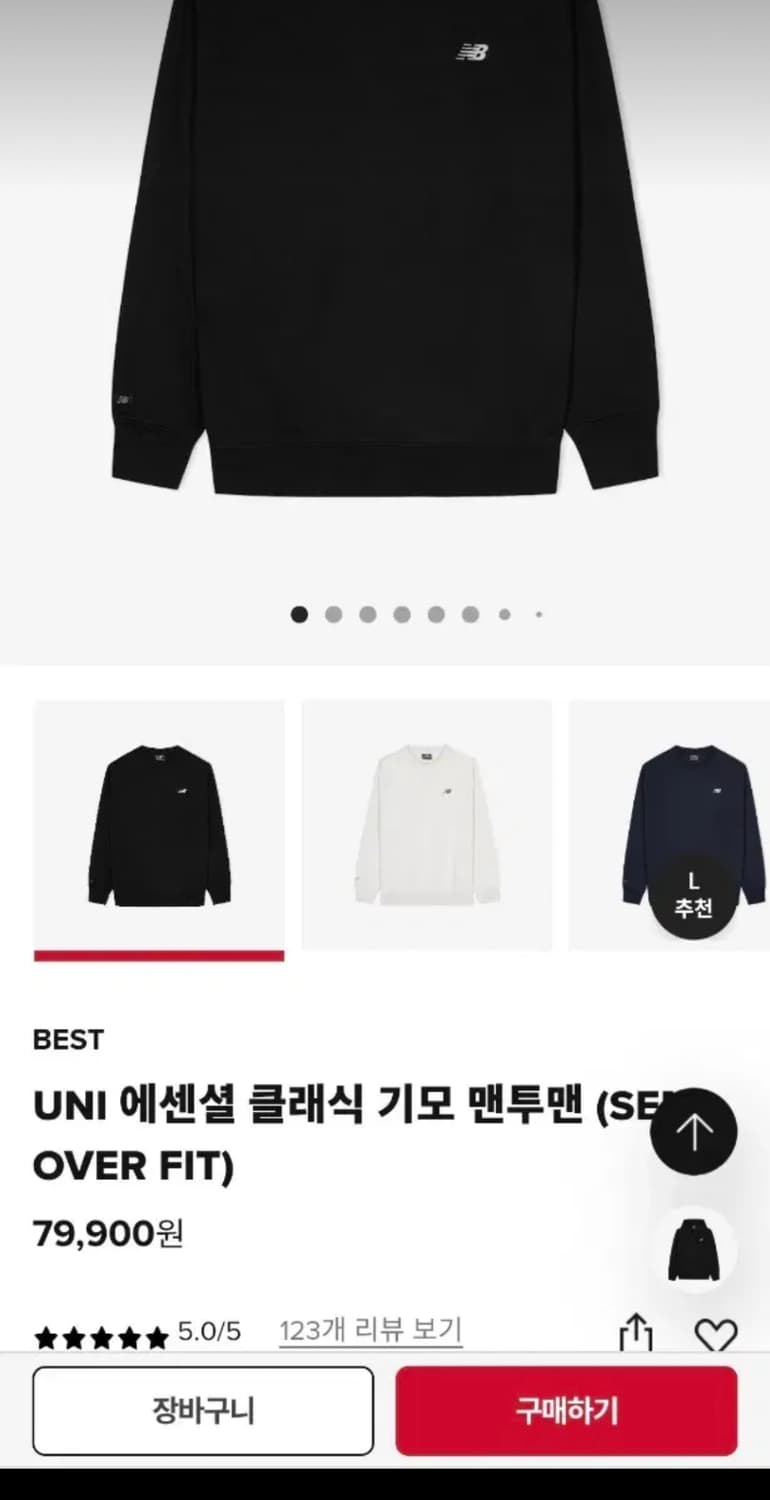The image size is (770, 1500).
Task: Open the second carousel image dot
Action: [332, 613]
